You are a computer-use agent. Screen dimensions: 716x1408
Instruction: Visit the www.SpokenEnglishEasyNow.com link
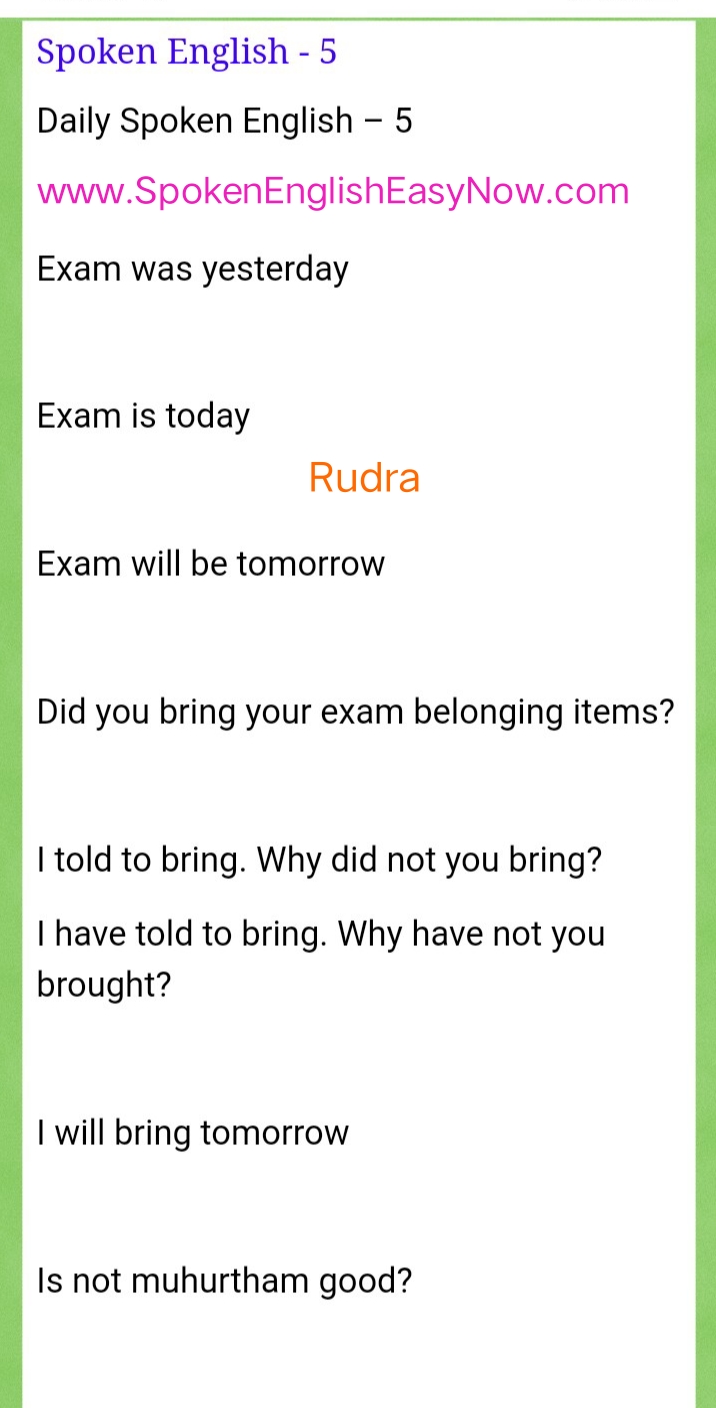[x=333, y=191]
